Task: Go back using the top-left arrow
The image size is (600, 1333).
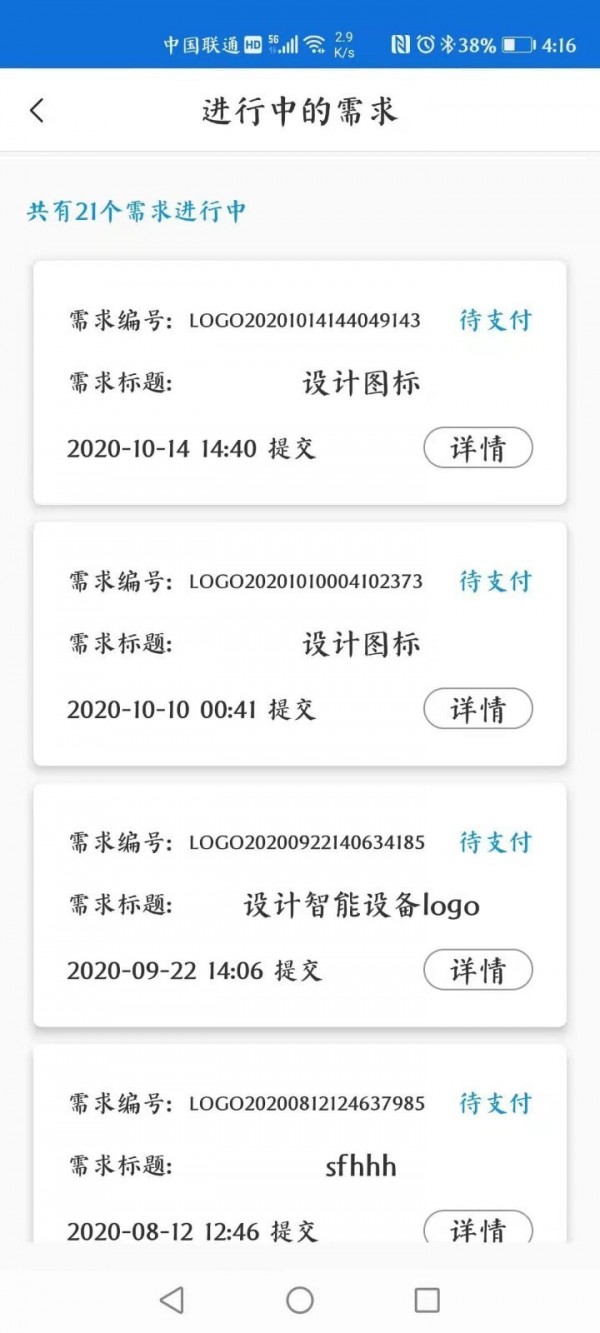Action: 37,110
